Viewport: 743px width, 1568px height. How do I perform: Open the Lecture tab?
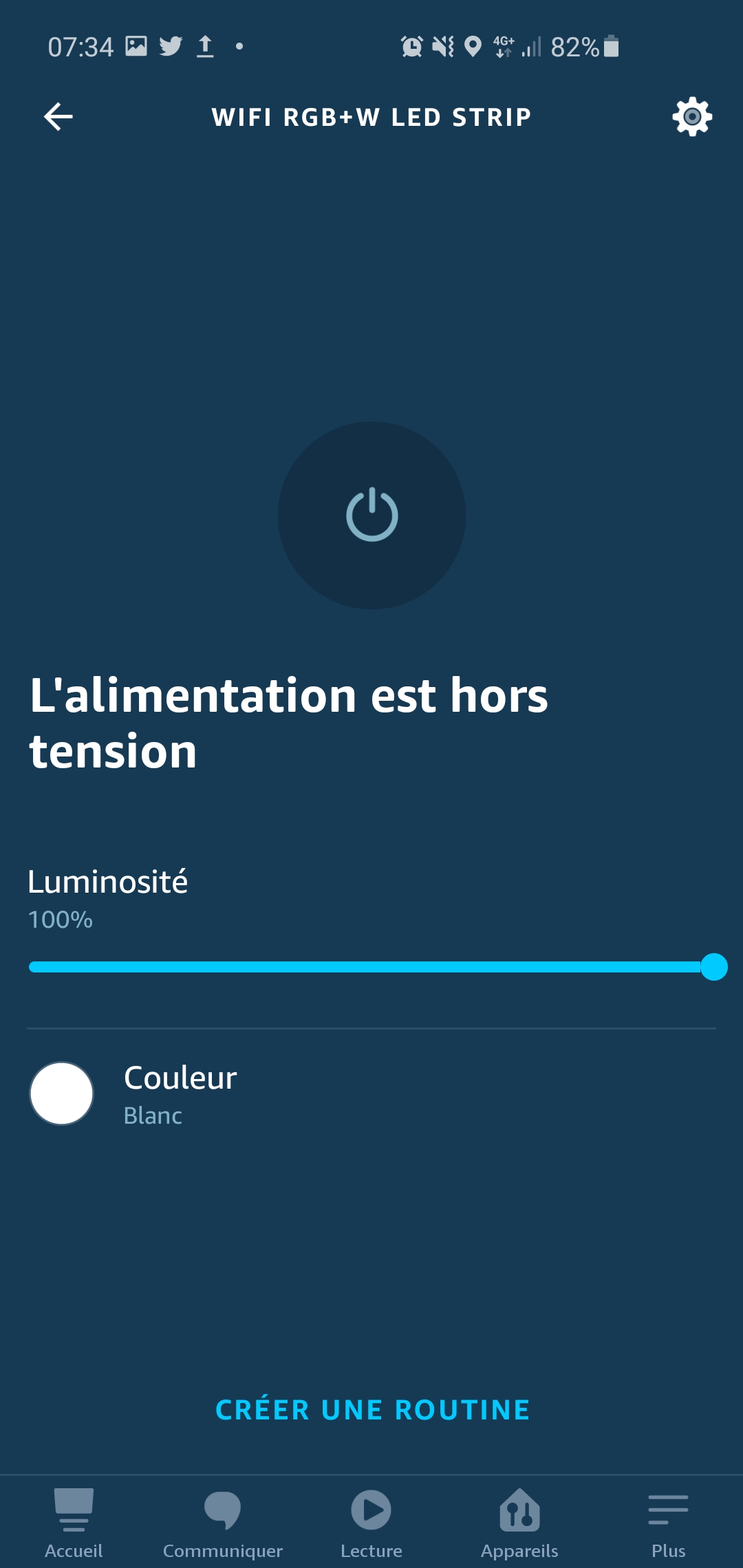tap(371, 1521)
